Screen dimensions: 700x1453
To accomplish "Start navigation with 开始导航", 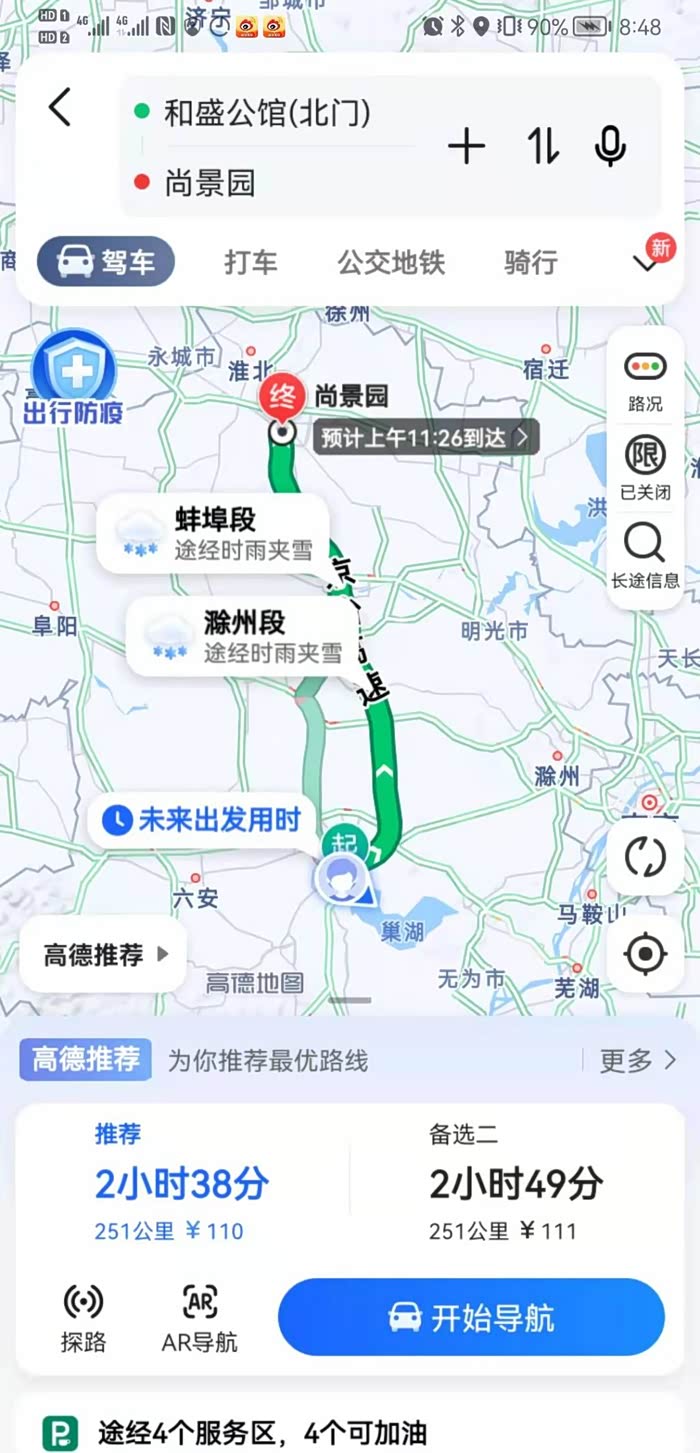I will click(x=471, y=1317).
